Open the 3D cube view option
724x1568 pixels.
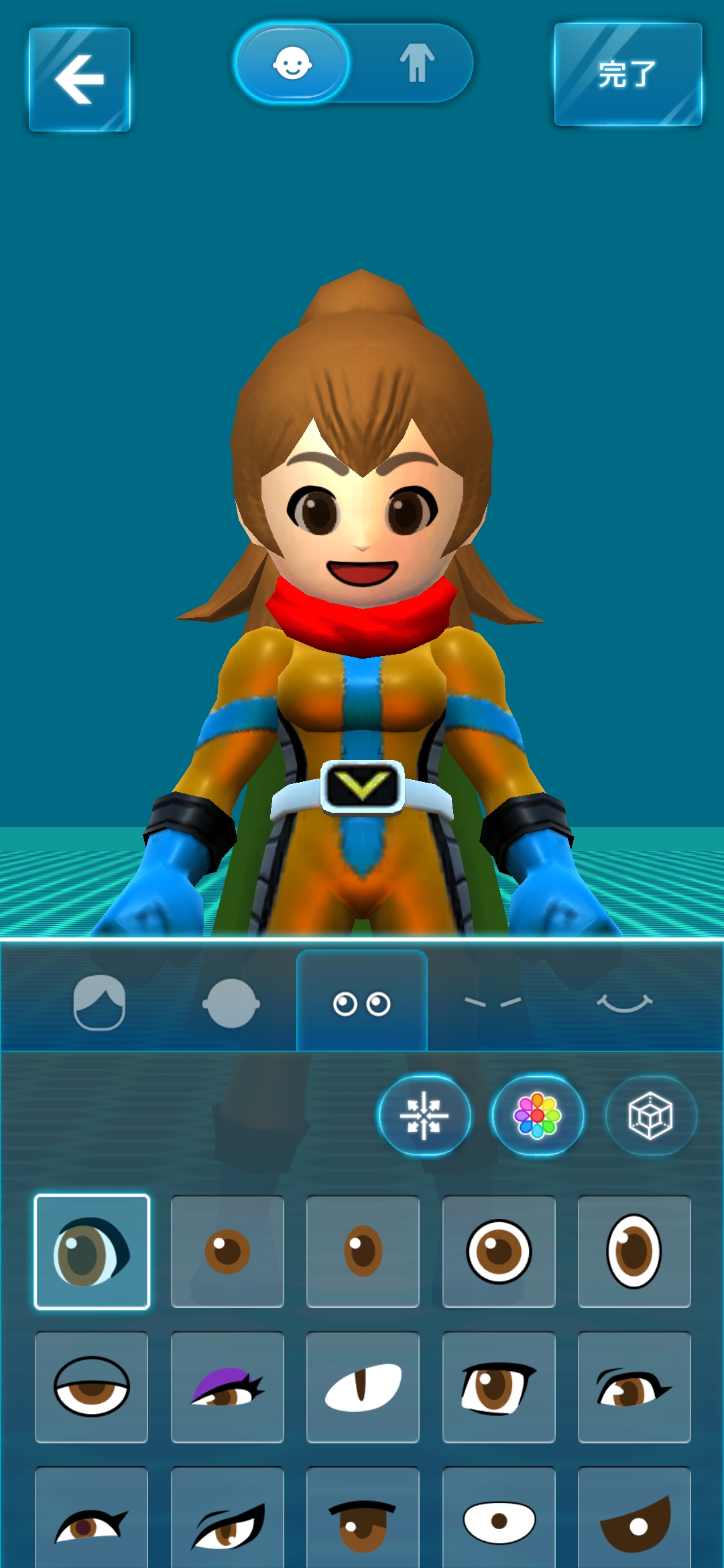tap(650, 1116)
